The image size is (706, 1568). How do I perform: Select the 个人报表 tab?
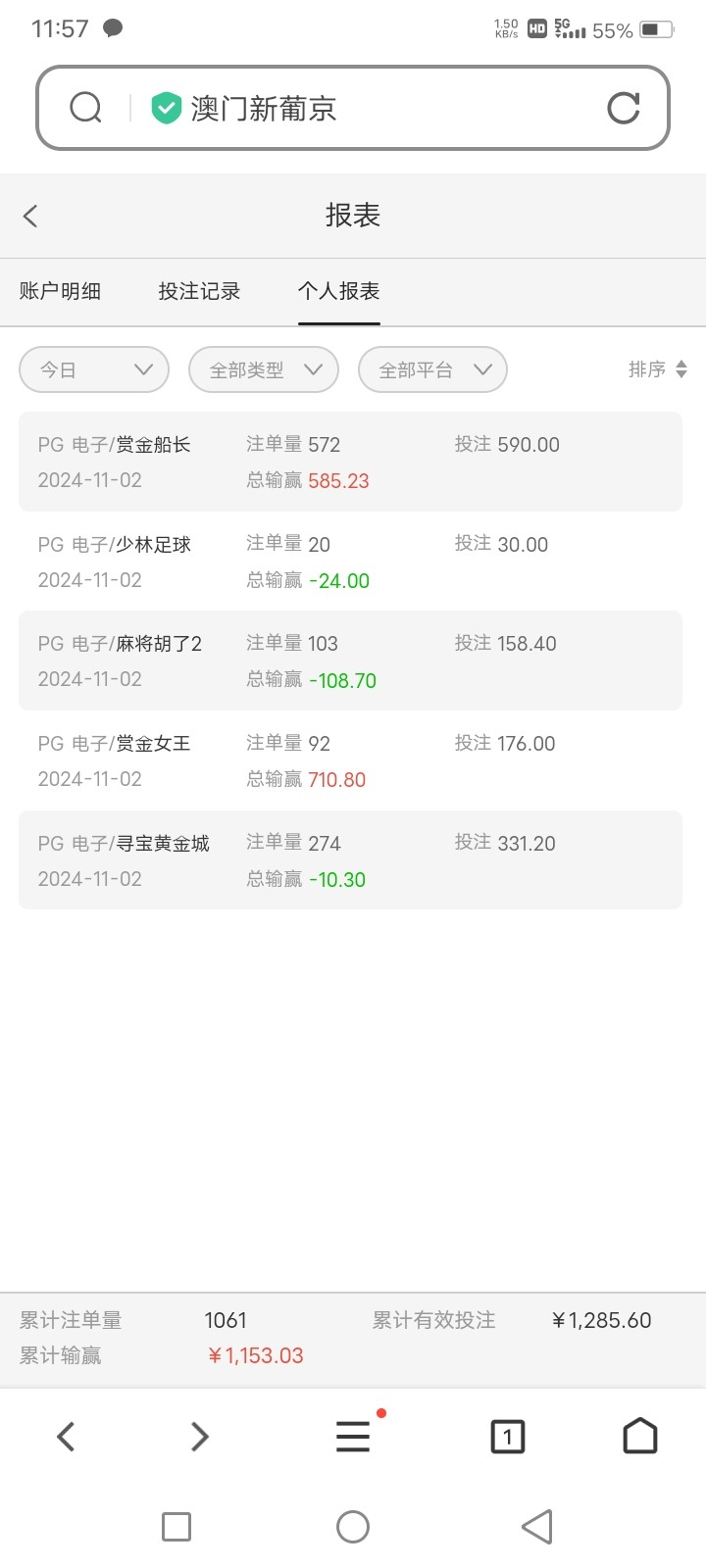coord(338,291)
